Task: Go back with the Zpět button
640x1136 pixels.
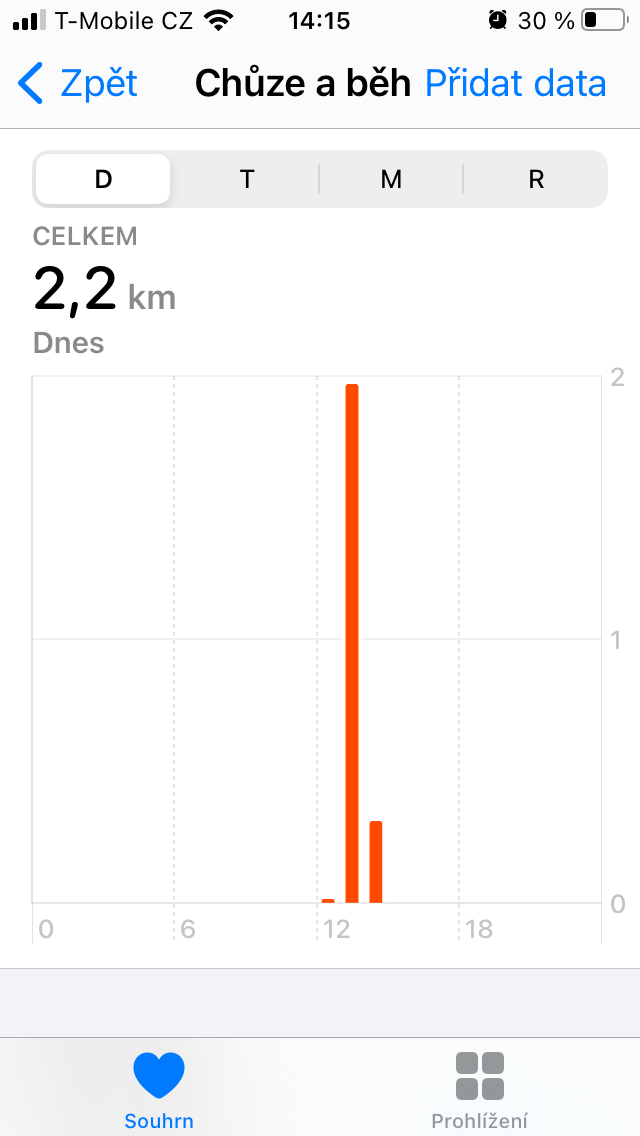Action: click(x=78, y=84)
